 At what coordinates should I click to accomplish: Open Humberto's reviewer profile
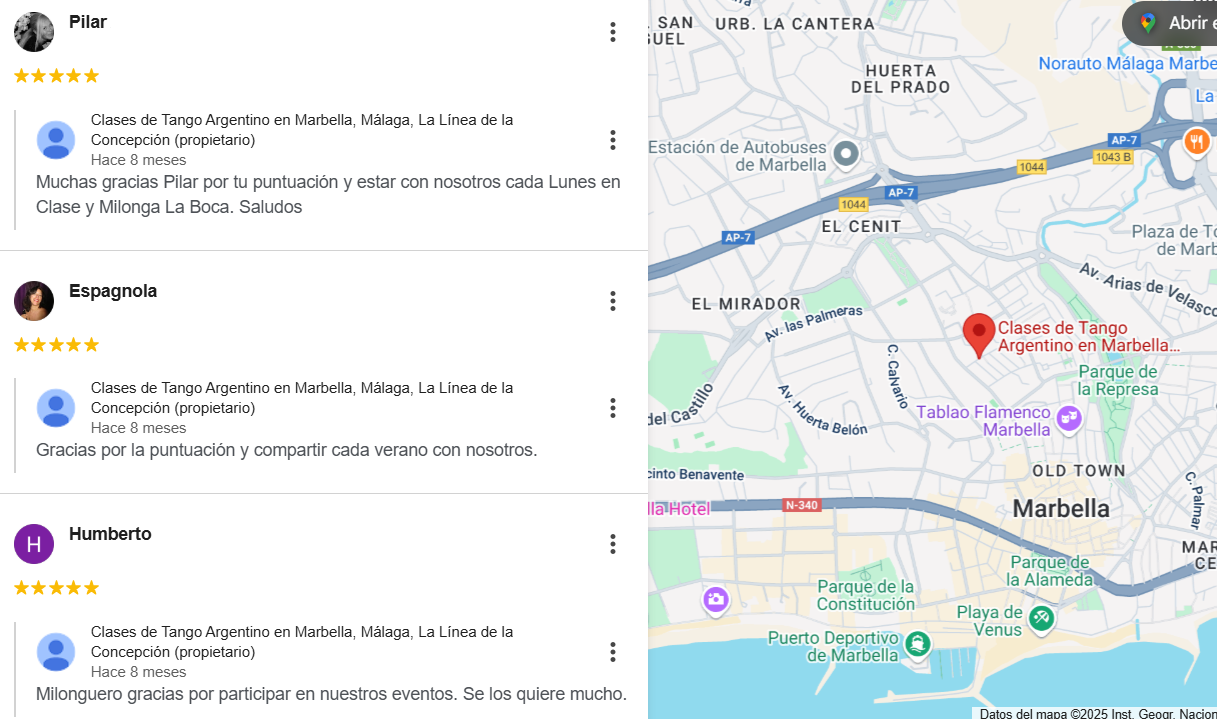click(110, 534)
